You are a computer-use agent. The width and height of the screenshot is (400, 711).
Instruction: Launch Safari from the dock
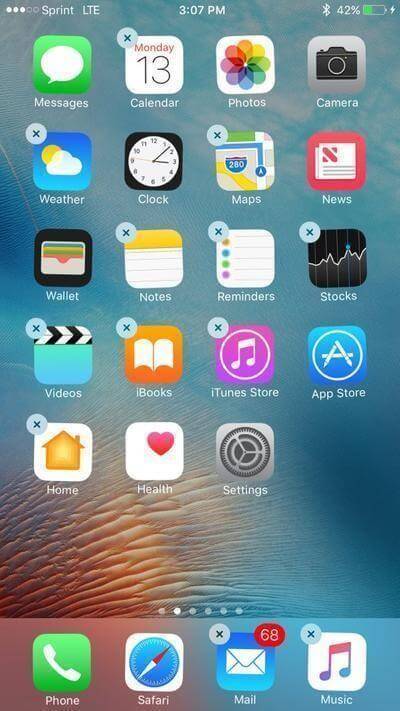coord(154,662)
